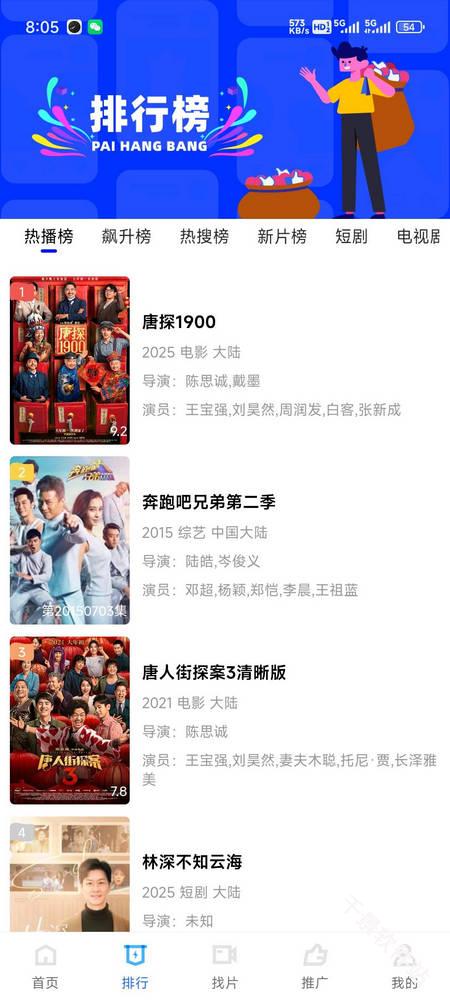Open 奔跑吧兄弟第二季 variety show entry
This screenshot has height=1000, width=450.
[x=225, y=540]
